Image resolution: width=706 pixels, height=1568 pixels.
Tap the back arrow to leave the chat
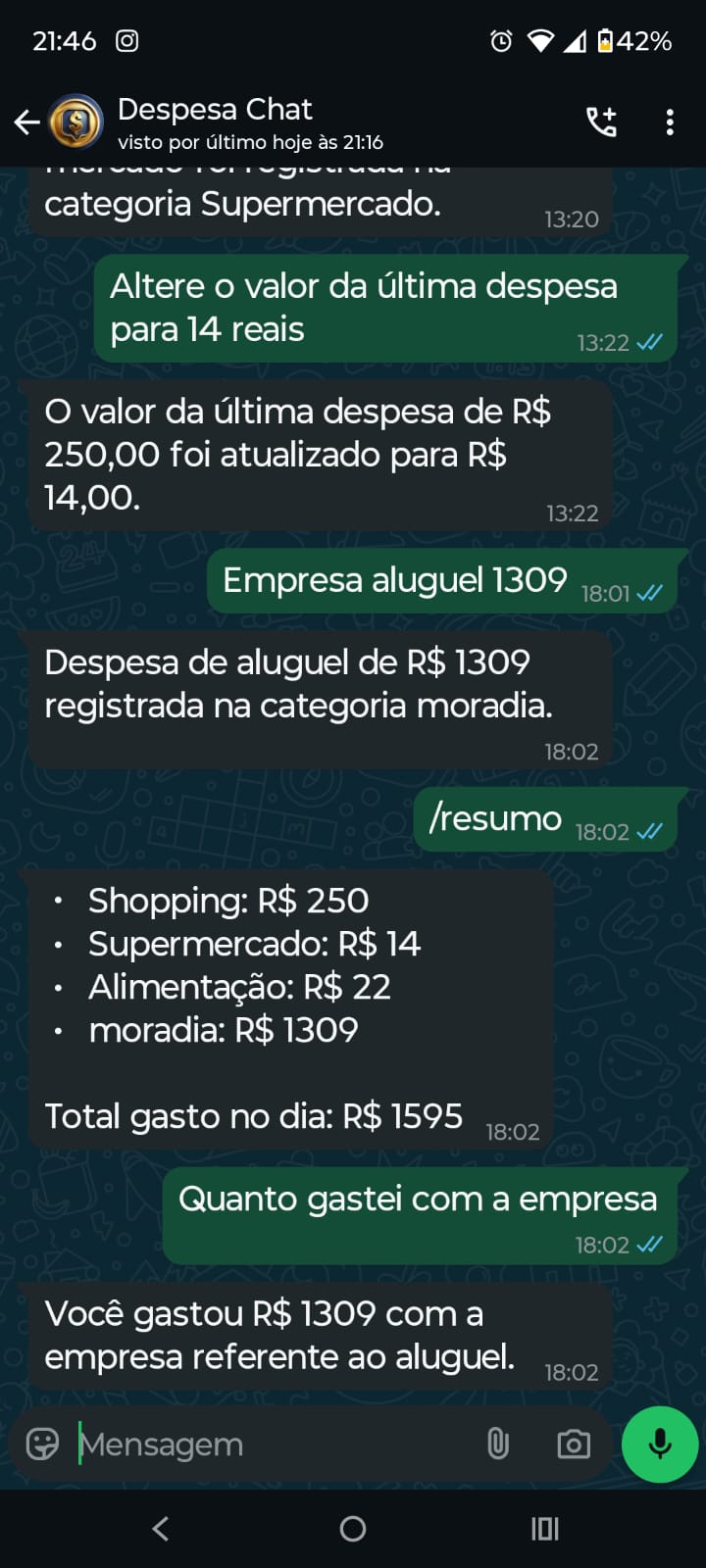(26, 121)
